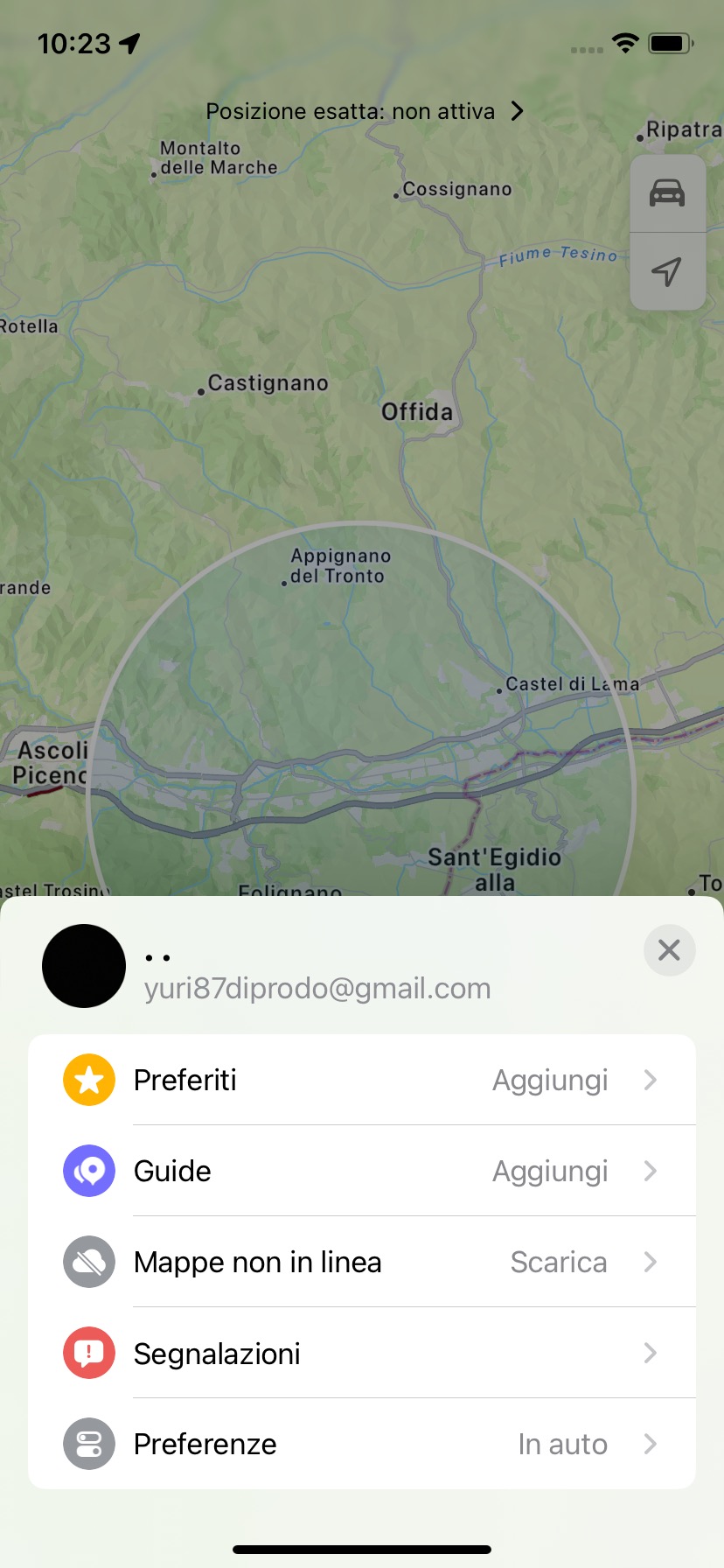Open the Posizione esatta non attiva notice

(364, 111)
